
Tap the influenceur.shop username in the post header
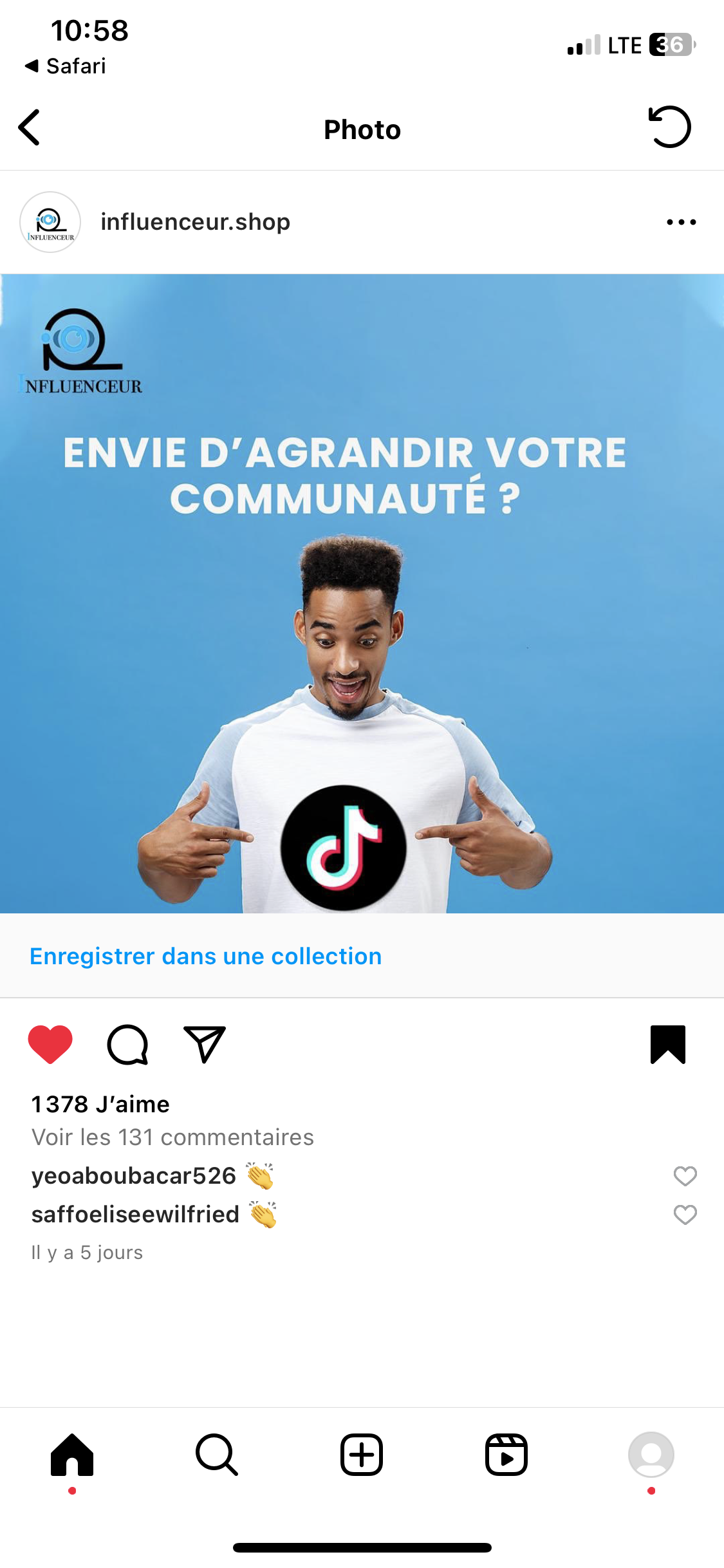195,222
